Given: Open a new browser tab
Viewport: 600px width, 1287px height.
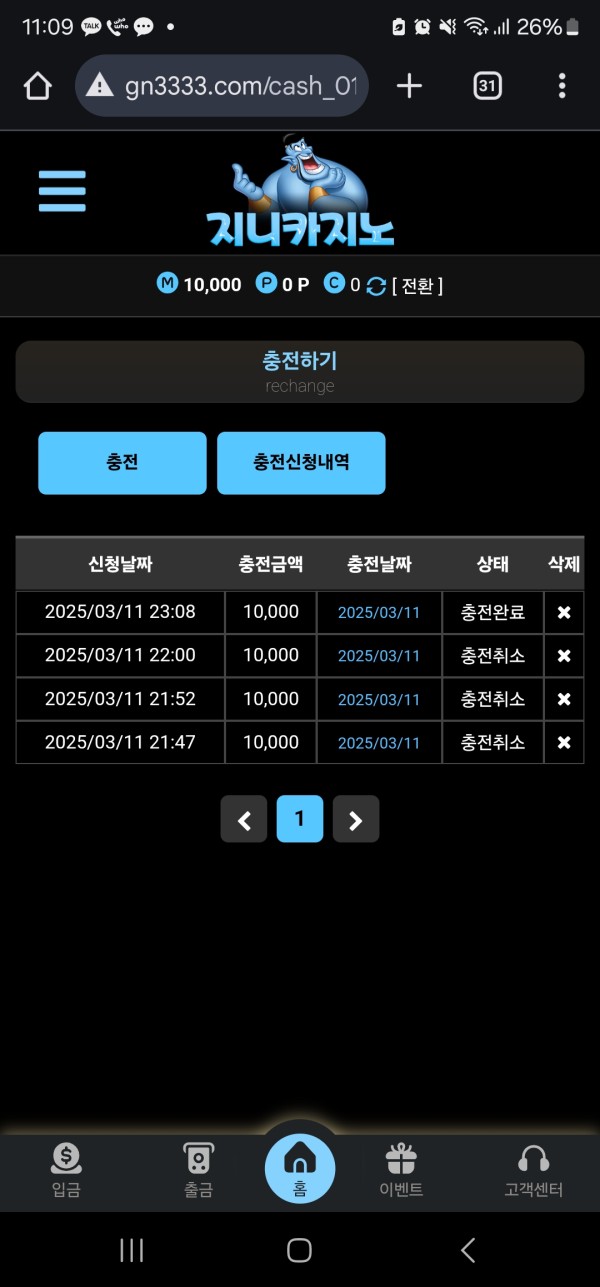Looking at the screenshot, I should pyautogui.click(x=409, y=86).
